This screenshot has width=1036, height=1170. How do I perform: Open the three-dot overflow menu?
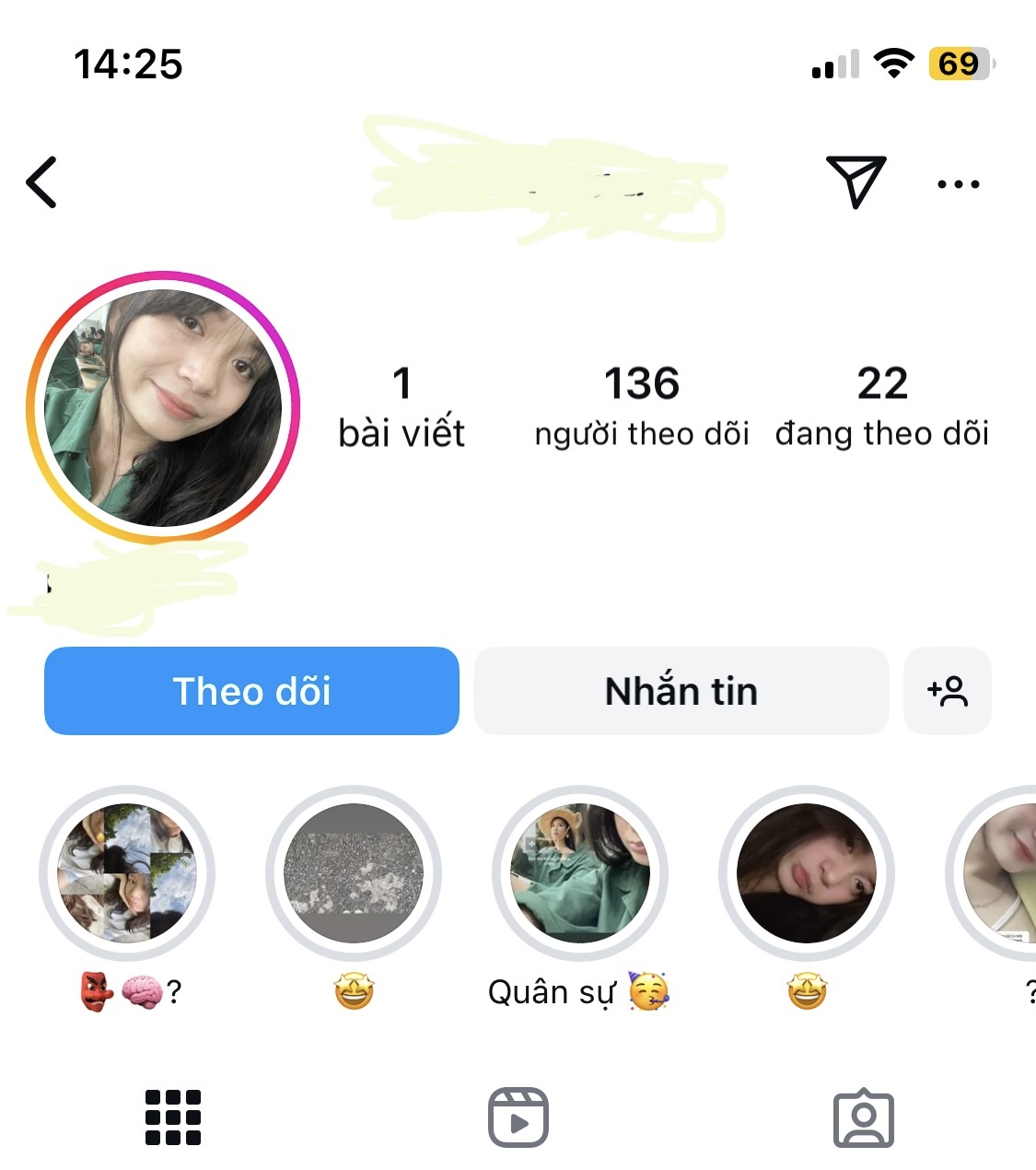pos(958,184)
